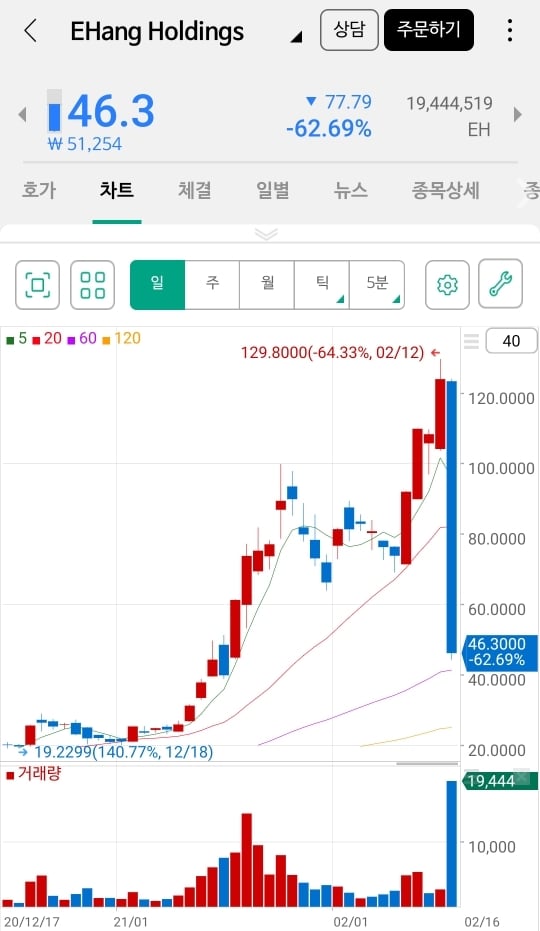The height and width of the screenshot is (931, 540).
Task: Open the 종목상세 tab
Action: (x=446, y=190)
